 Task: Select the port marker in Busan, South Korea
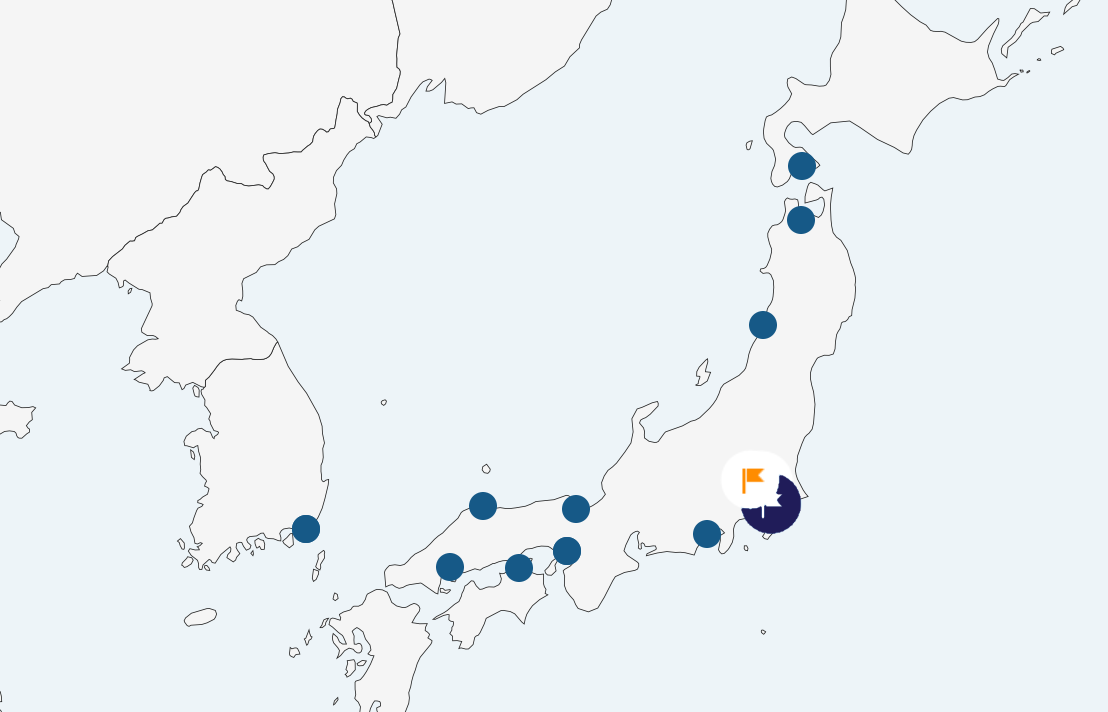click(x=306, y=529)
